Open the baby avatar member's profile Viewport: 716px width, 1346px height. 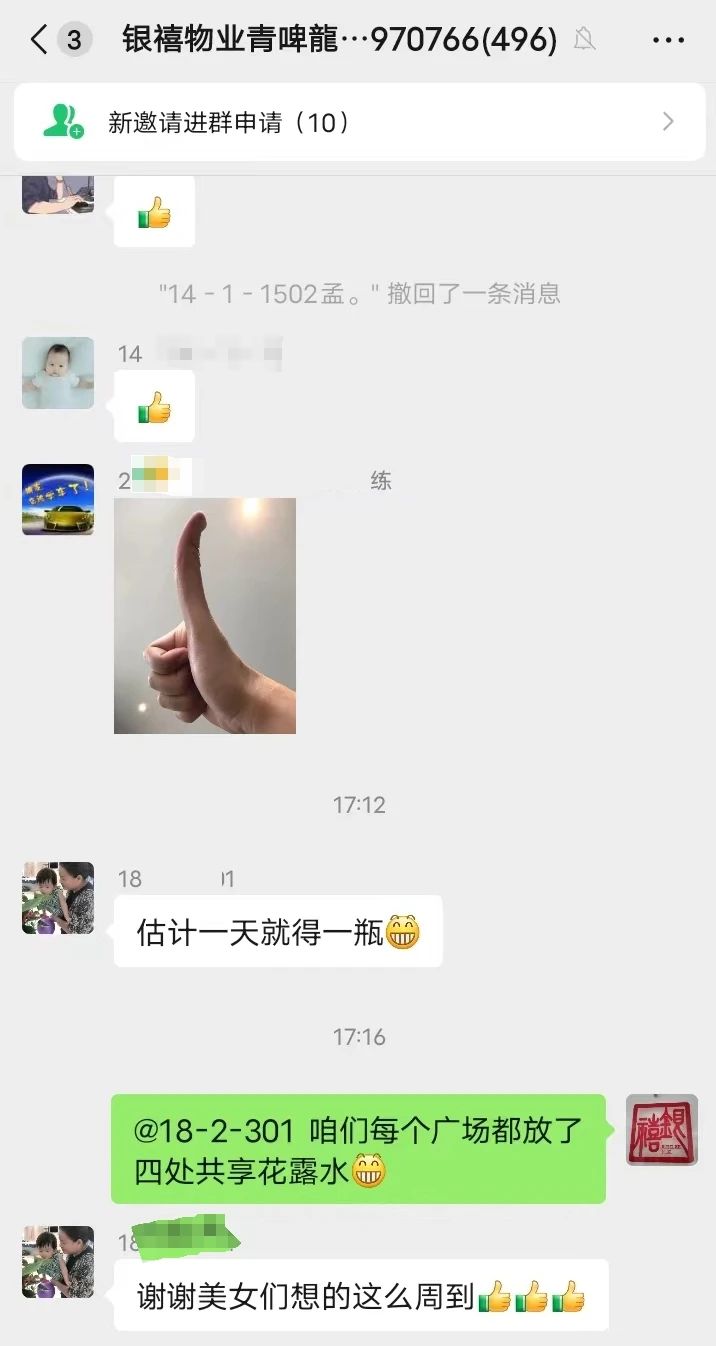[x=58, y=373]
